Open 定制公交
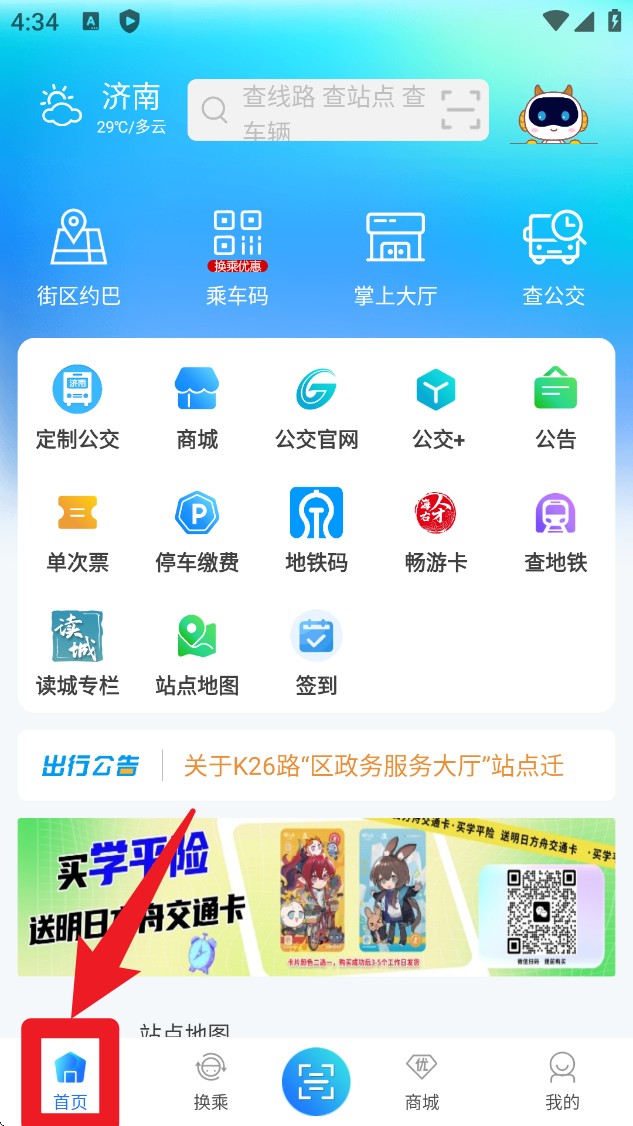 (77, 407)
